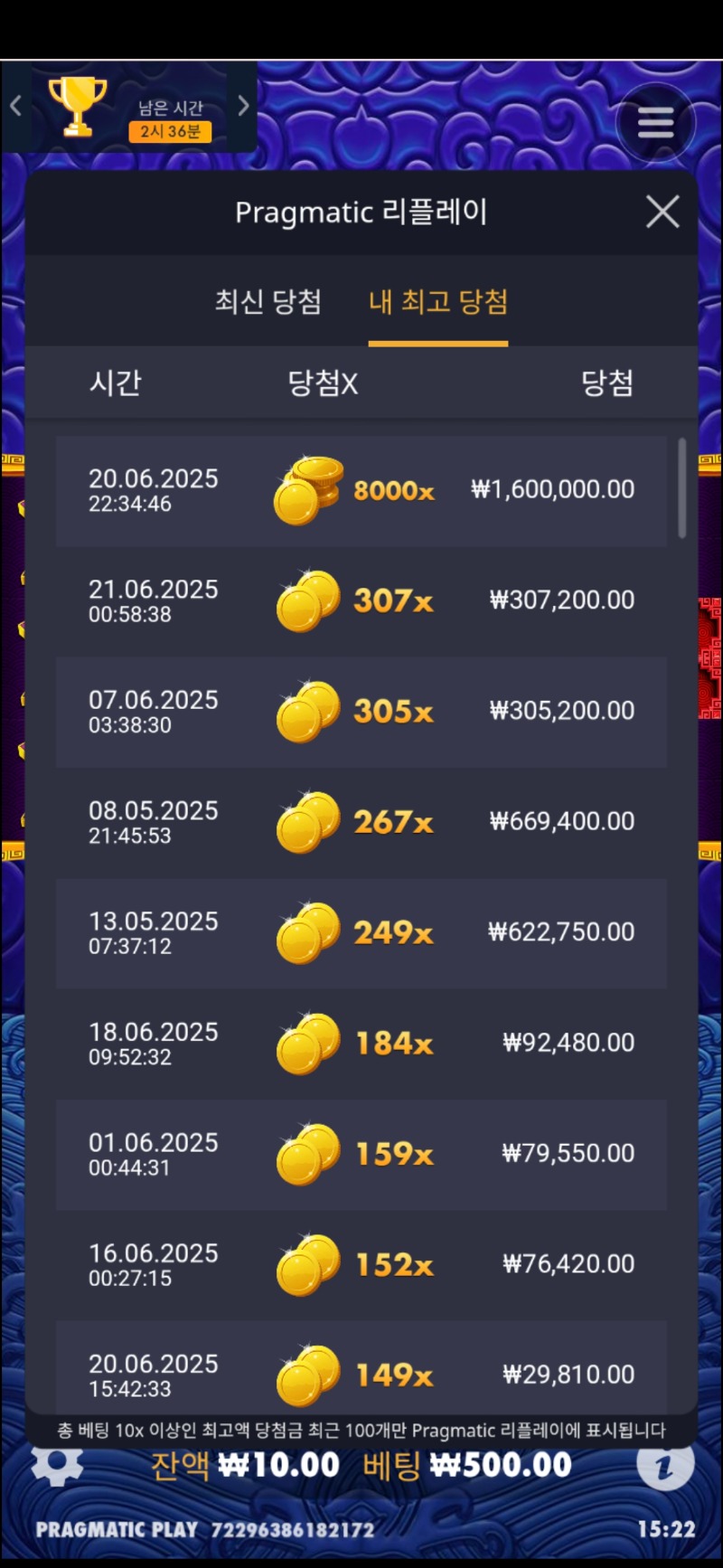The width and height of the screenshot is (723, 1568).
Task: Go to next tournament banner arrow
Action: [x=243, y=106]
